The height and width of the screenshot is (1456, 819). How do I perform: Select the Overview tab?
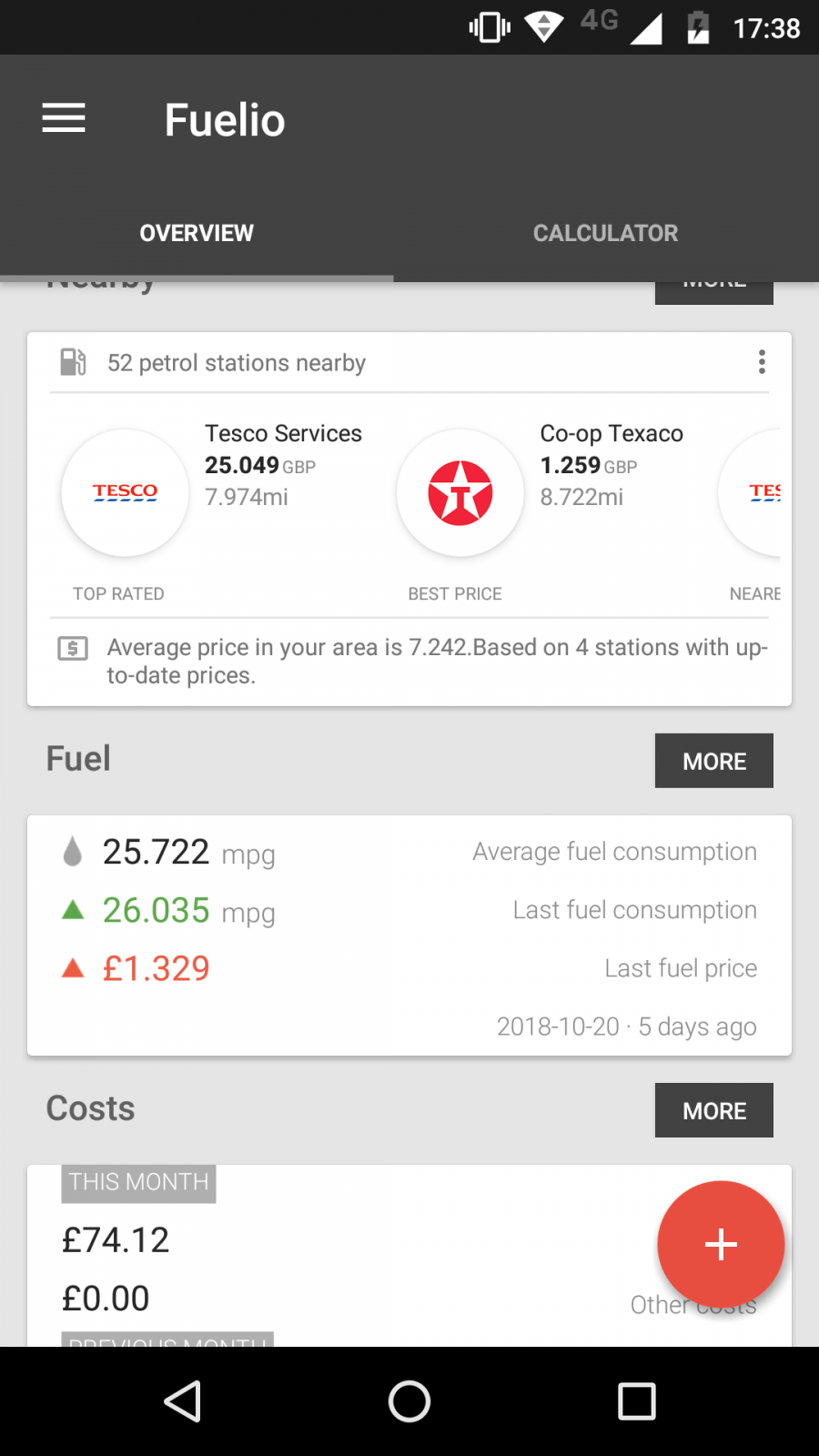pos(197,233)
